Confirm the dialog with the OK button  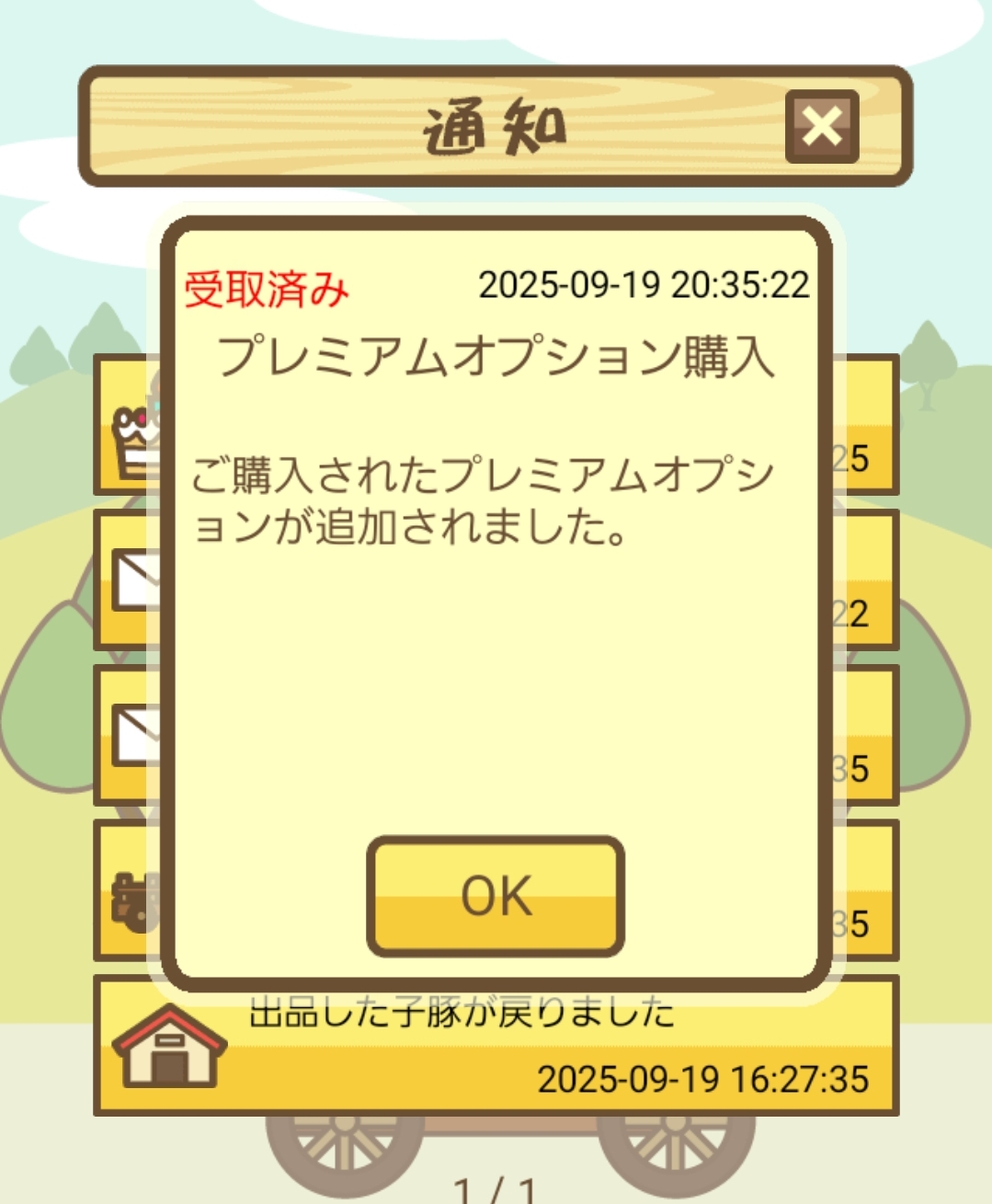coord(496,896)
